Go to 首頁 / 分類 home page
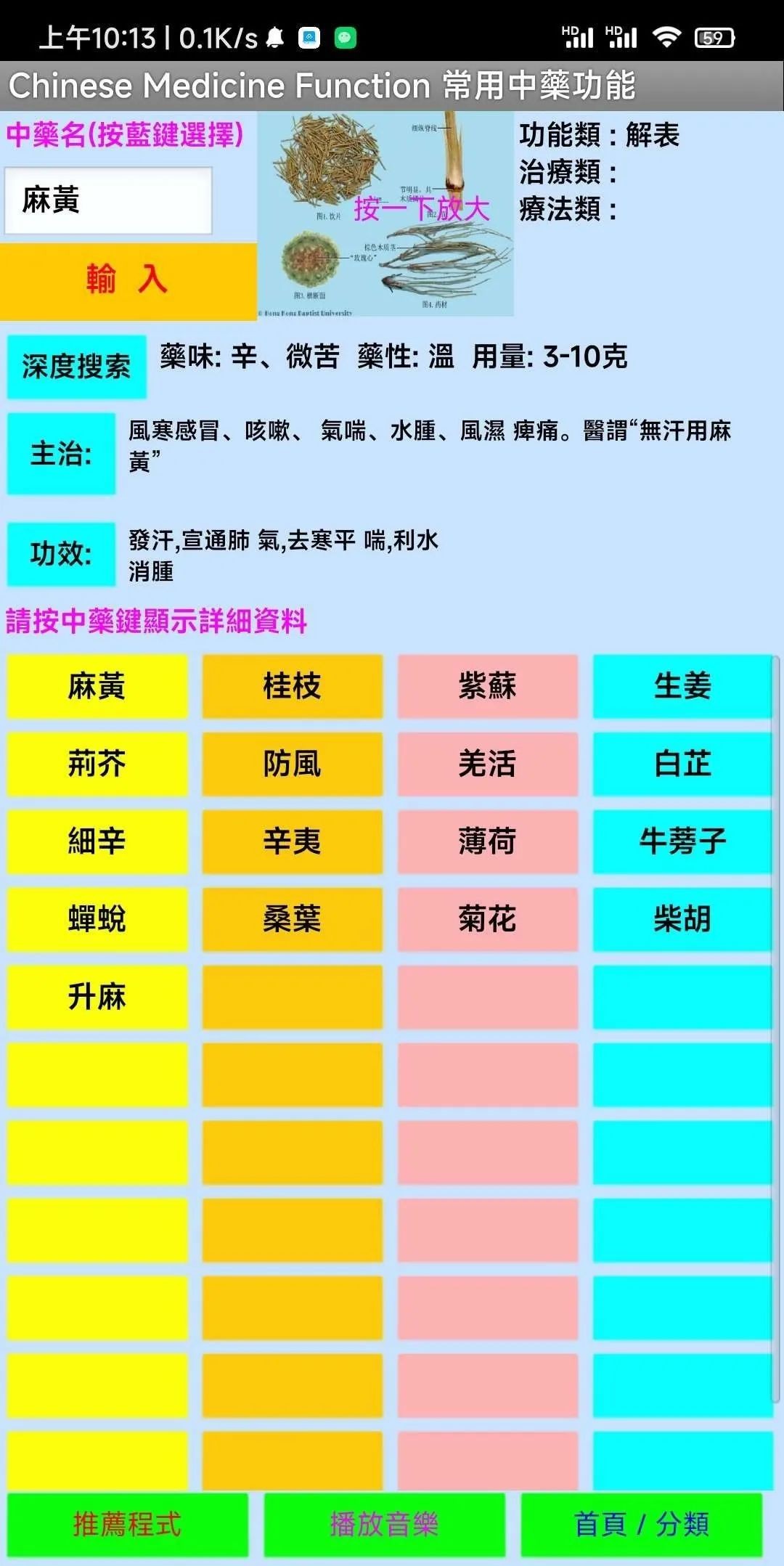Screen dimensions: 784x1566 (x=641, y=1524)
